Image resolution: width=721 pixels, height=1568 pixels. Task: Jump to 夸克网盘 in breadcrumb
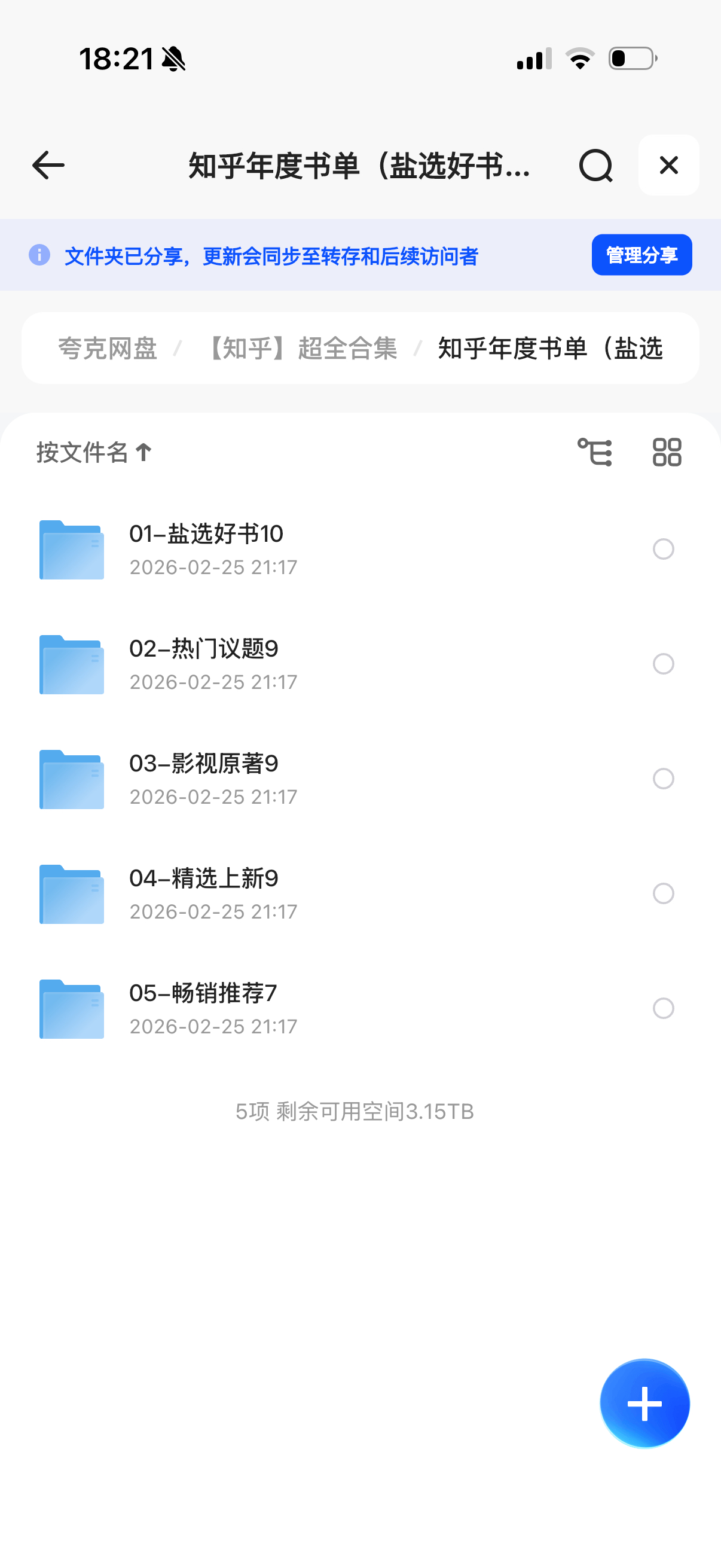(108, 349)
